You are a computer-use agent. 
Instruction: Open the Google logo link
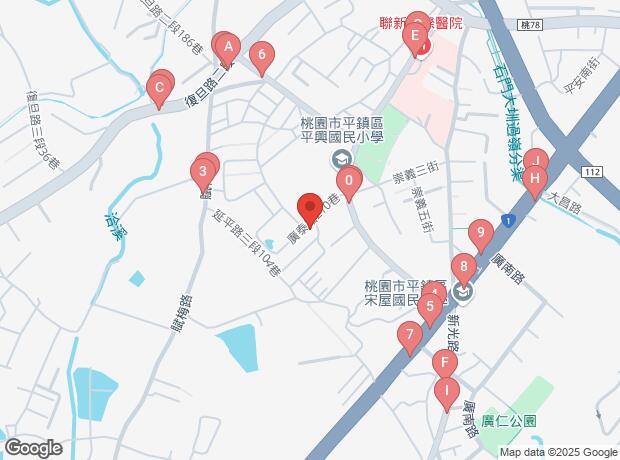(x=33, y=448)
